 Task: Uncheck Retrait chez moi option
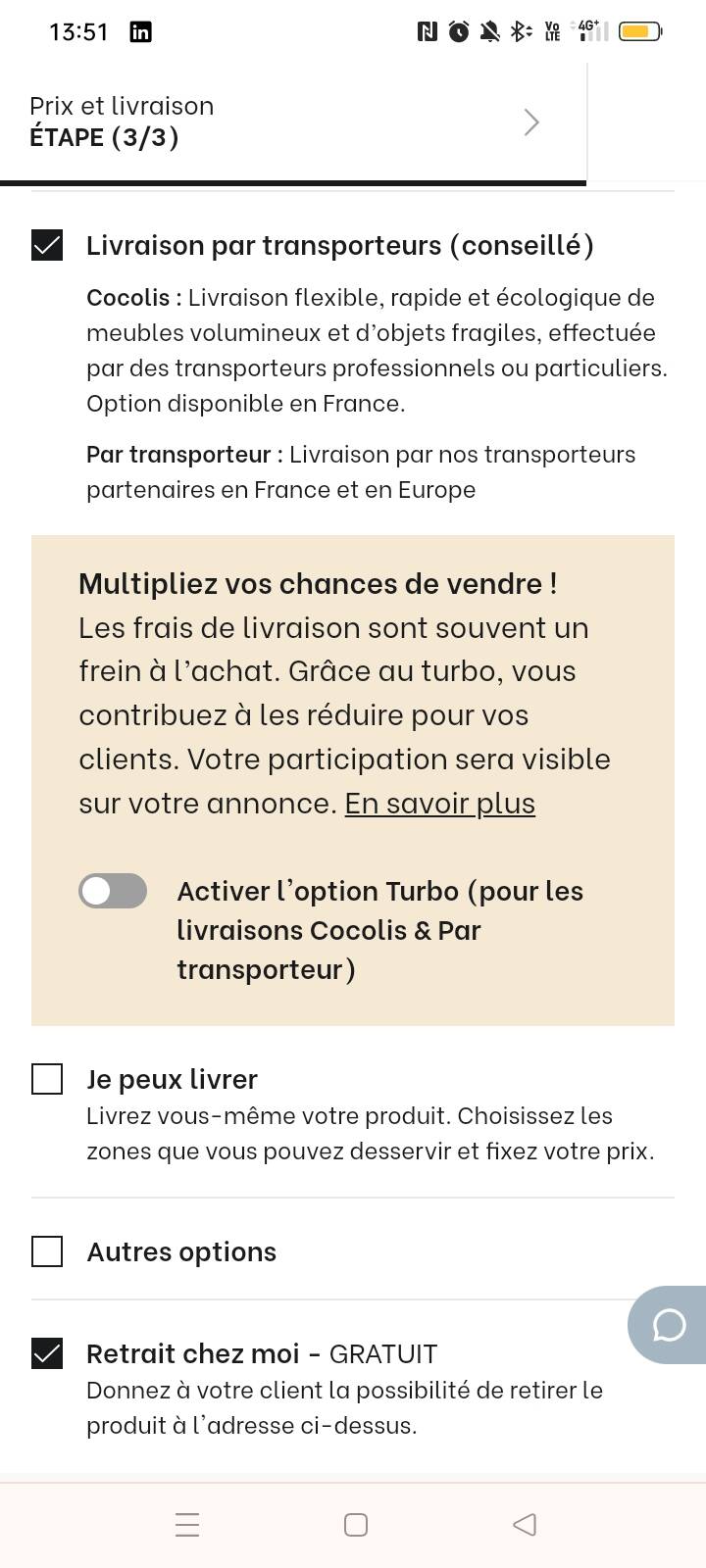click(47, 1353)
